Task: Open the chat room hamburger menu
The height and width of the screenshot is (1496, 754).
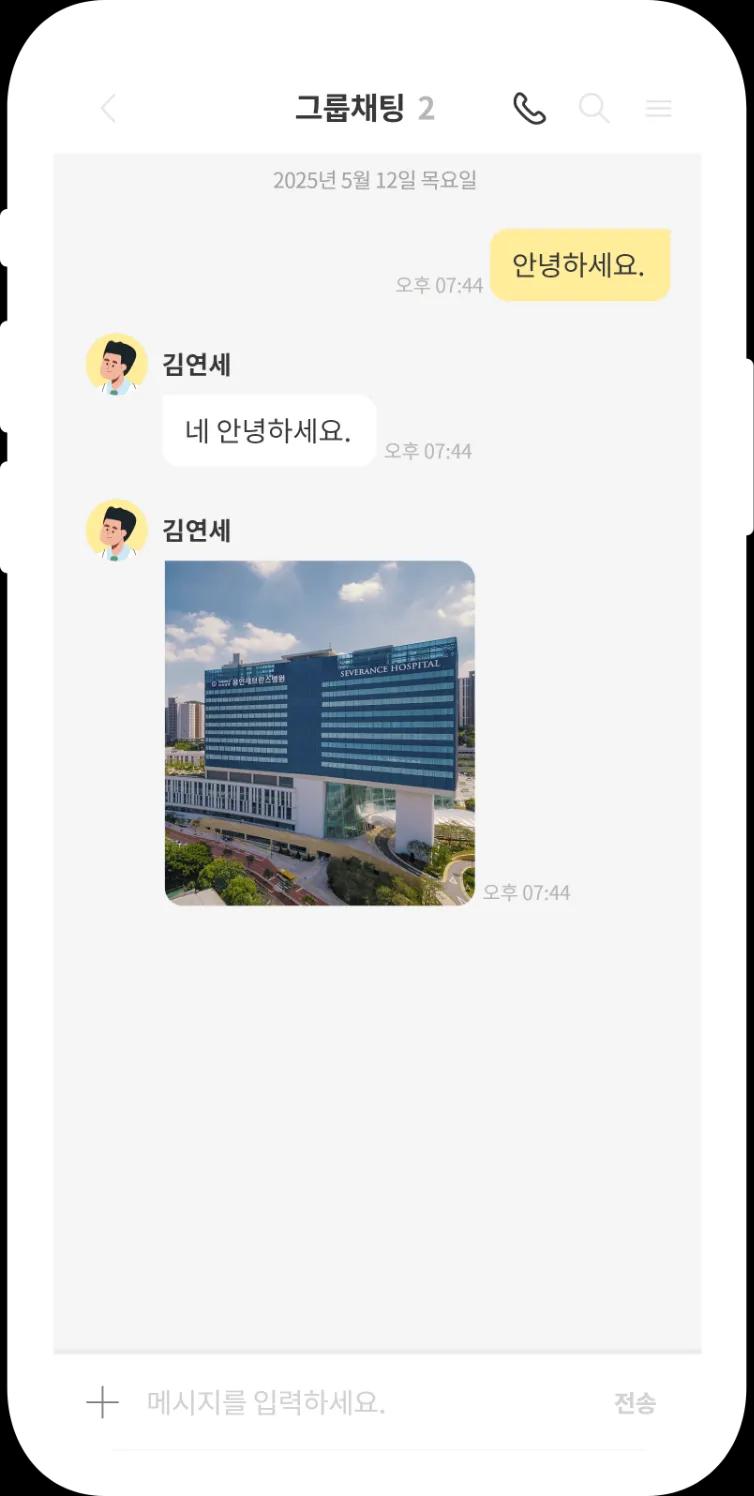Action: 658,108
